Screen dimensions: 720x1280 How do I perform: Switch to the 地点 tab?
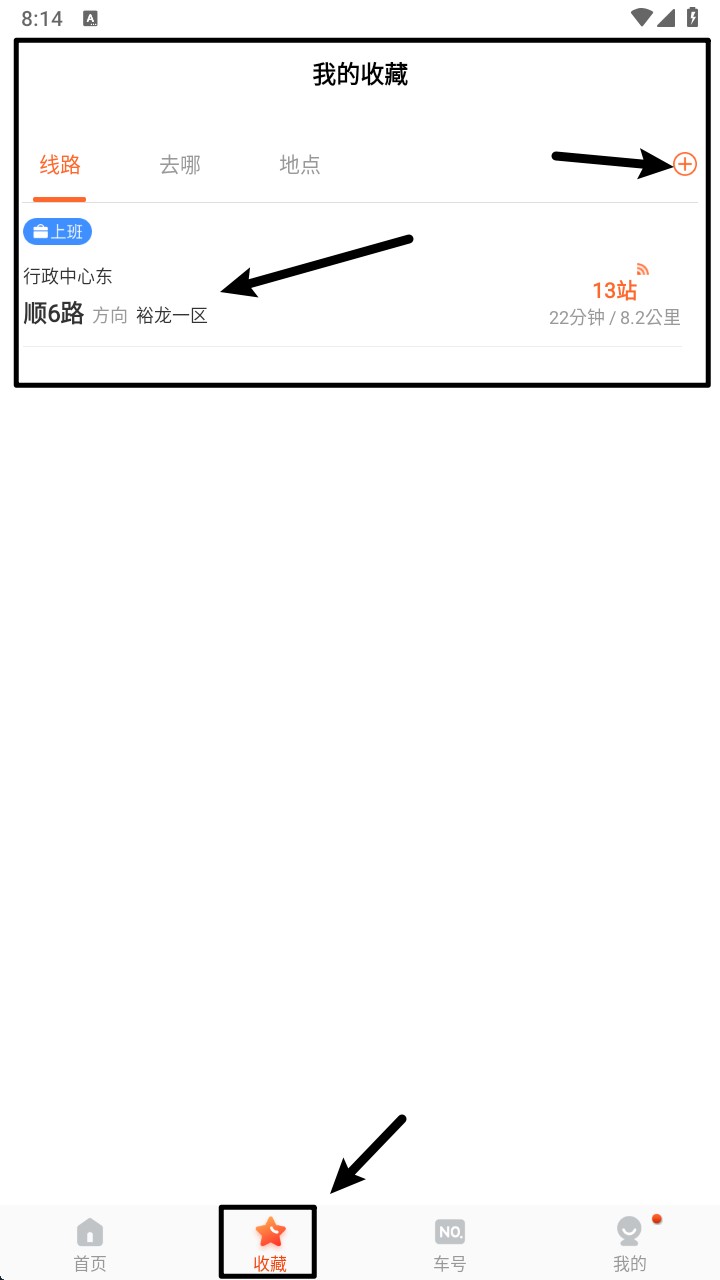pyautogui.click(x=300, y=166)
